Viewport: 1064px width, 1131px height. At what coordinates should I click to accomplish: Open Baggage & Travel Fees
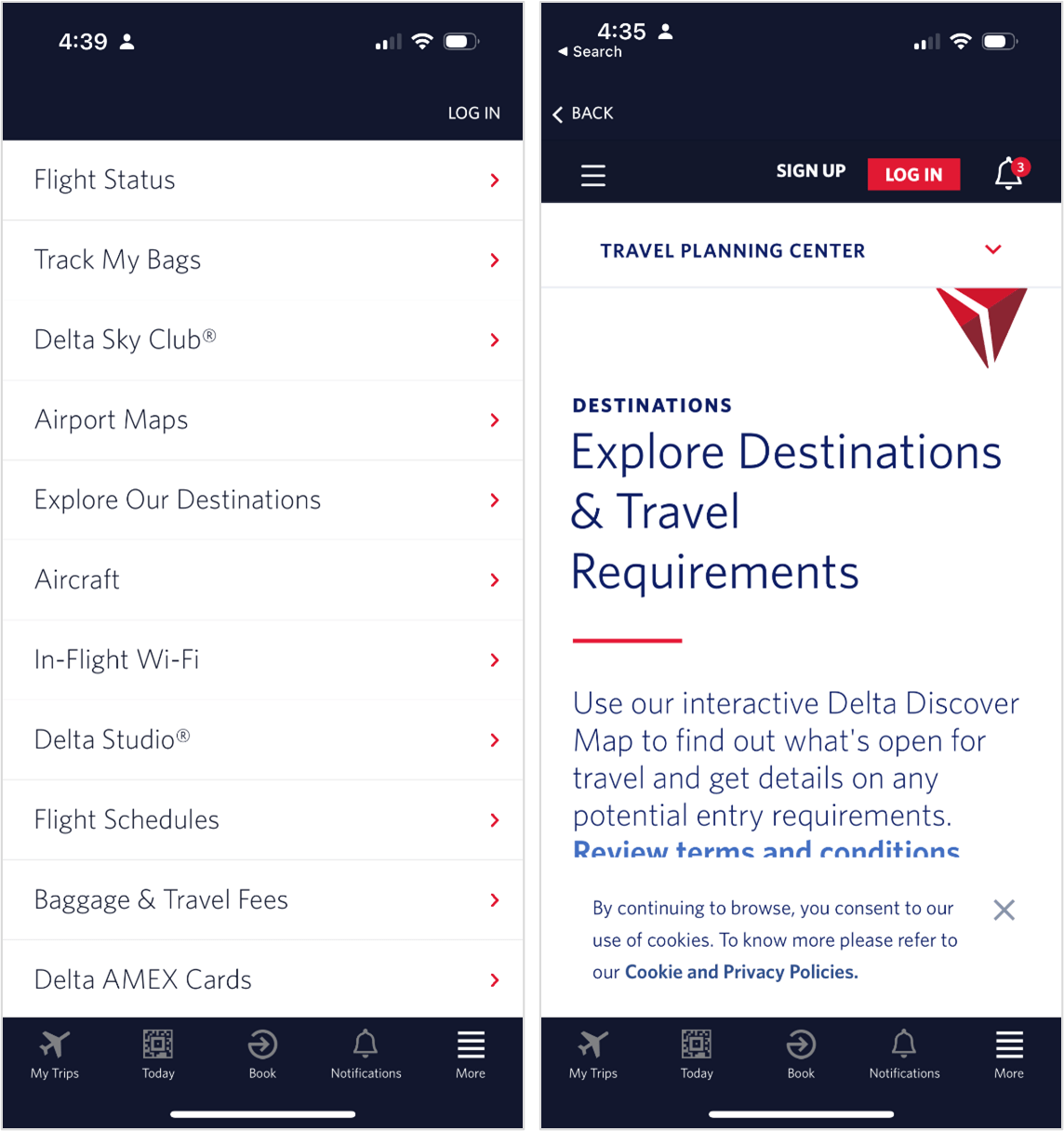(262, 900)
